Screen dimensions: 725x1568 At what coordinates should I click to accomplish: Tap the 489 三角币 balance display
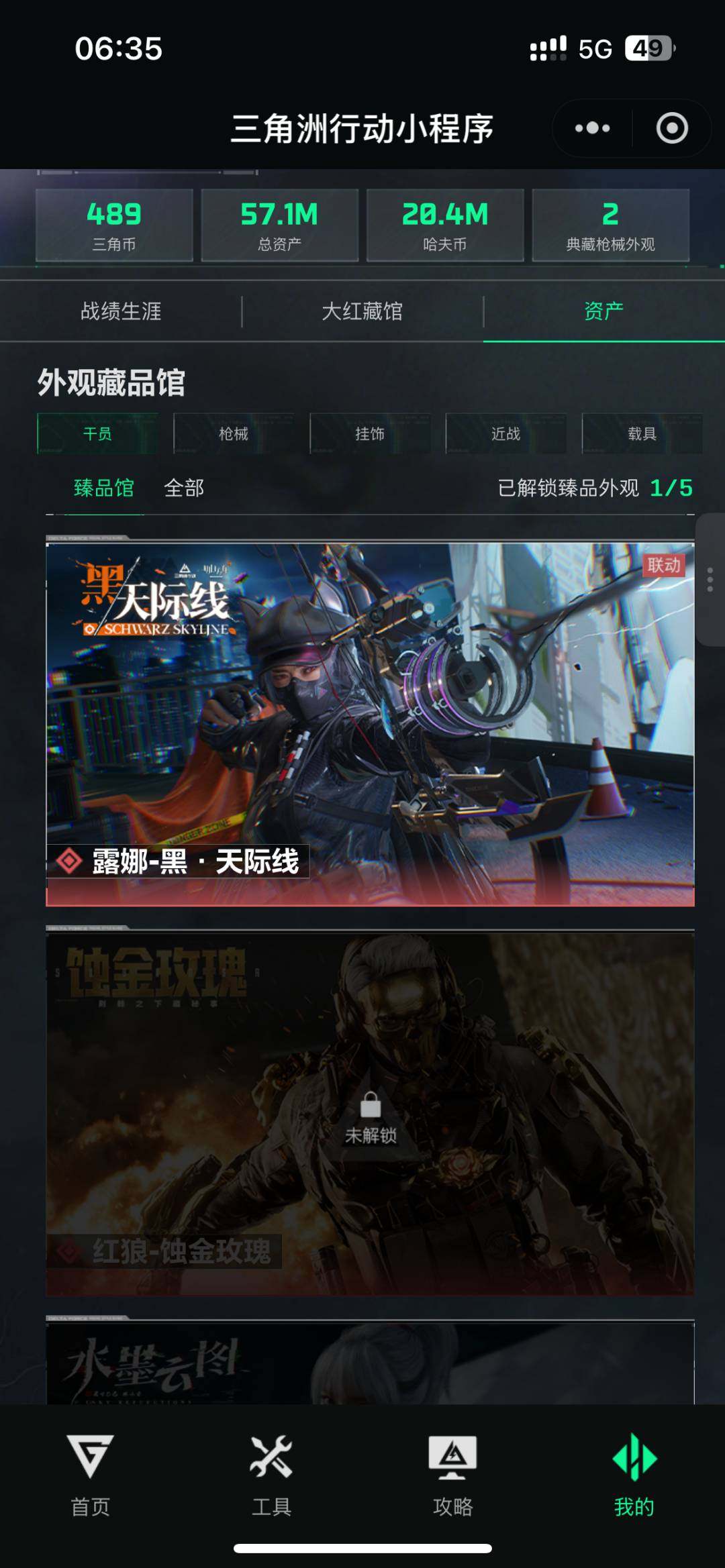click(115, 223)
